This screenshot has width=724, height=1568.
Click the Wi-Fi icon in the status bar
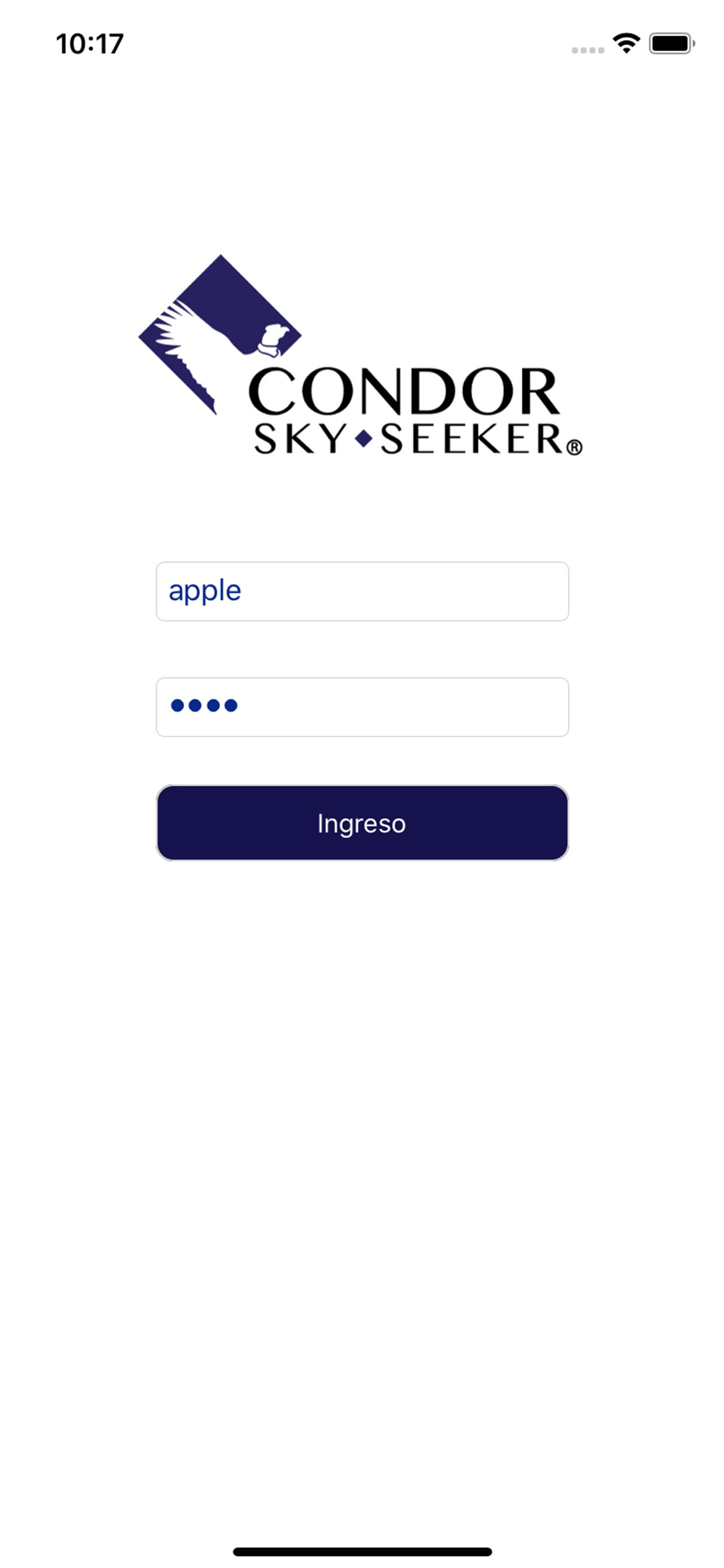click(x=625, y=43)
